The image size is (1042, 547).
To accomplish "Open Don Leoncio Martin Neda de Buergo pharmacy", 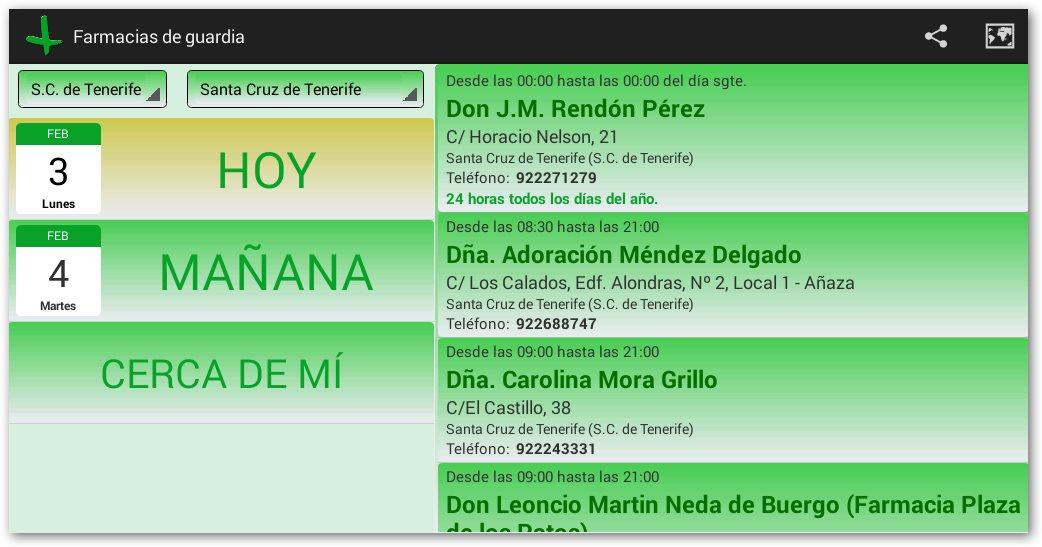I will click(x=732, y=500).
